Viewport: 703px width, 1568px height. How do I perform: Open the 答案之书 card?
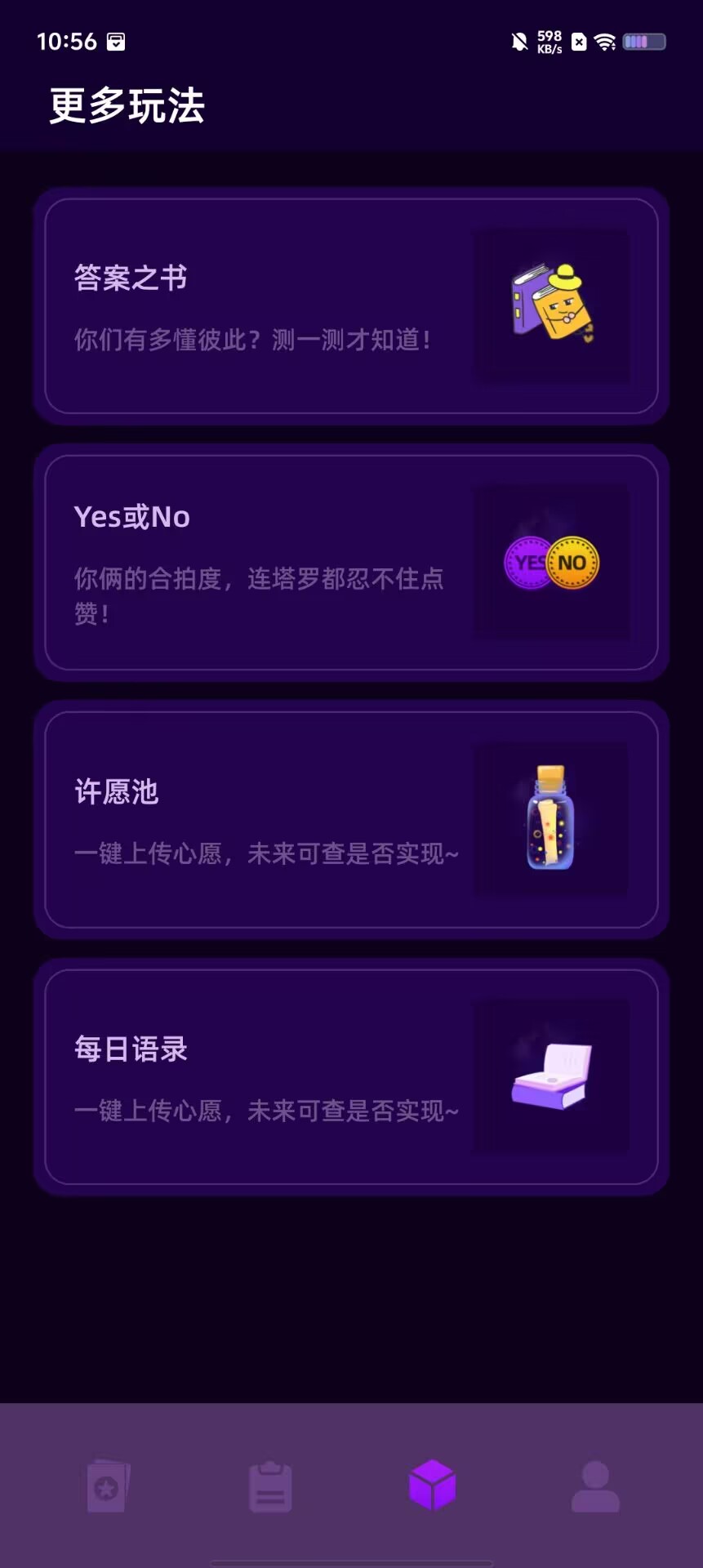351,306
